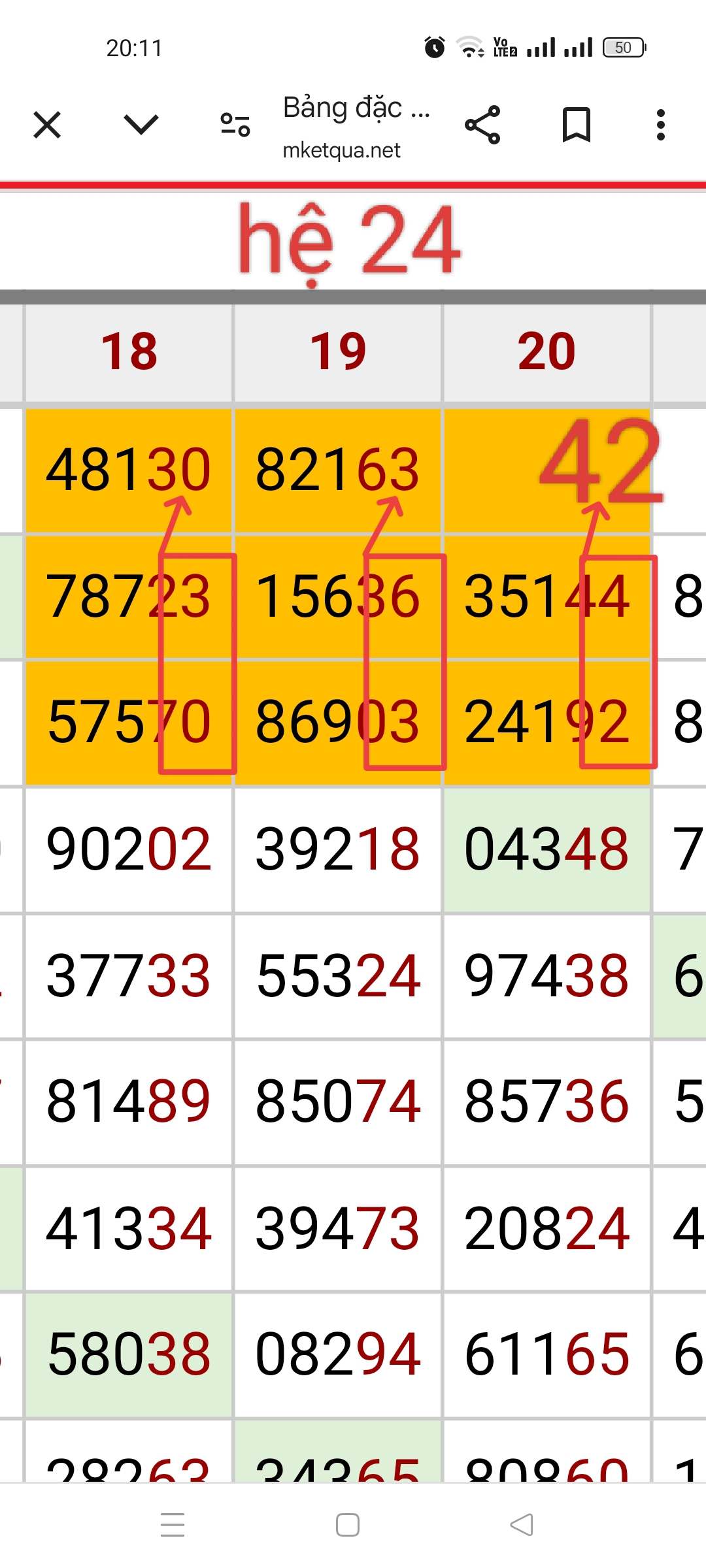The image size is (706, 1568).
Task: Go to the home screen
Action: (347, 1525)
